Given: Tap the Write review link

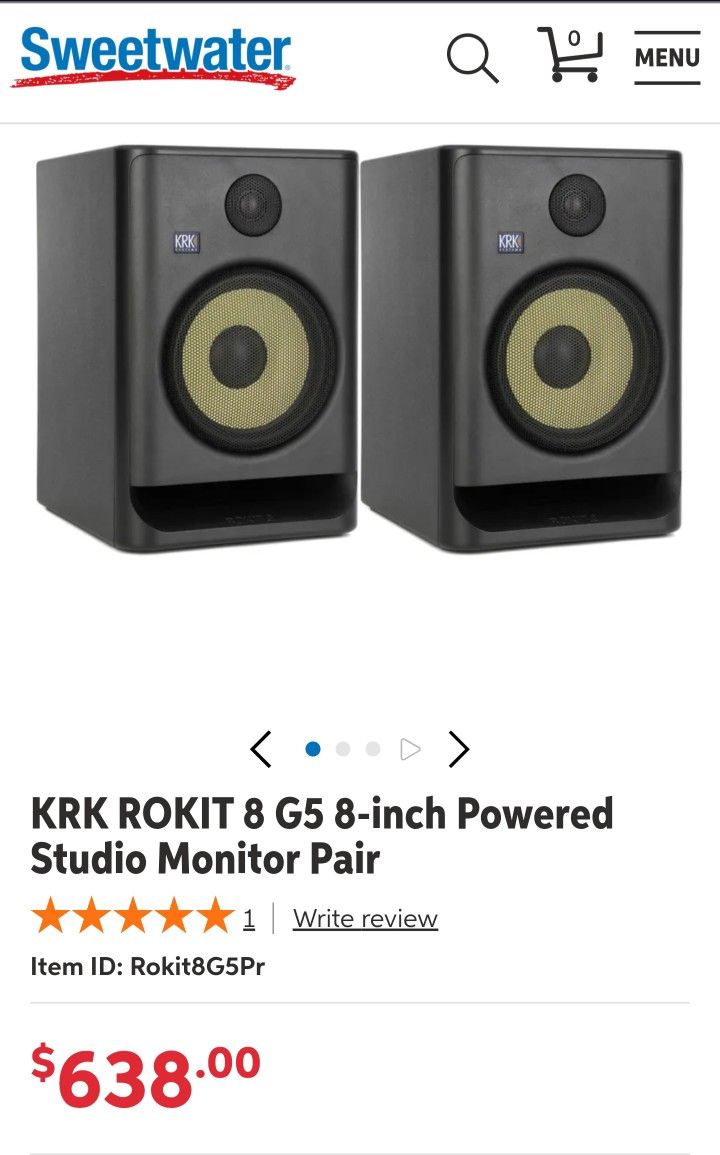Looking at the screenshot, I should 365,918.
